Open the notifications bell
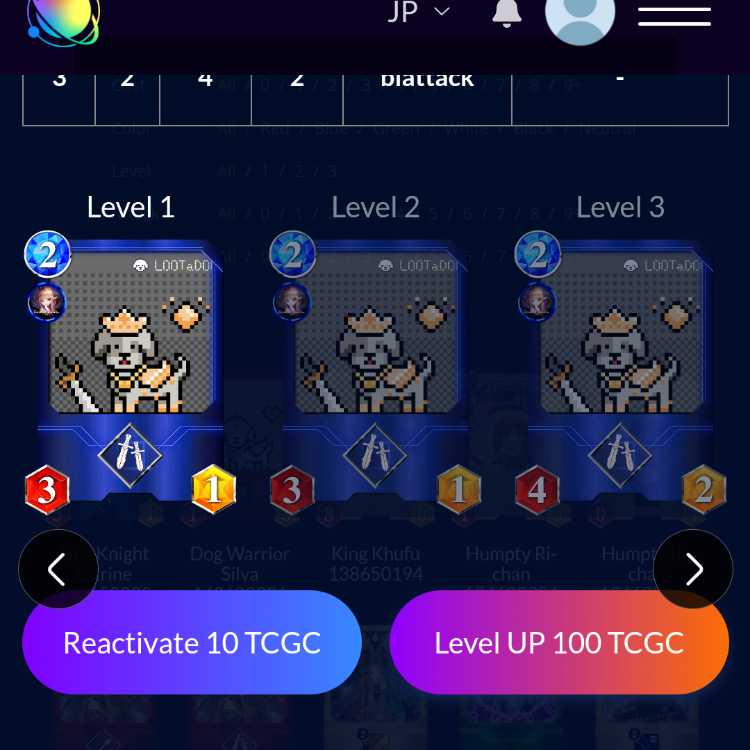 [x=507, y=12]
